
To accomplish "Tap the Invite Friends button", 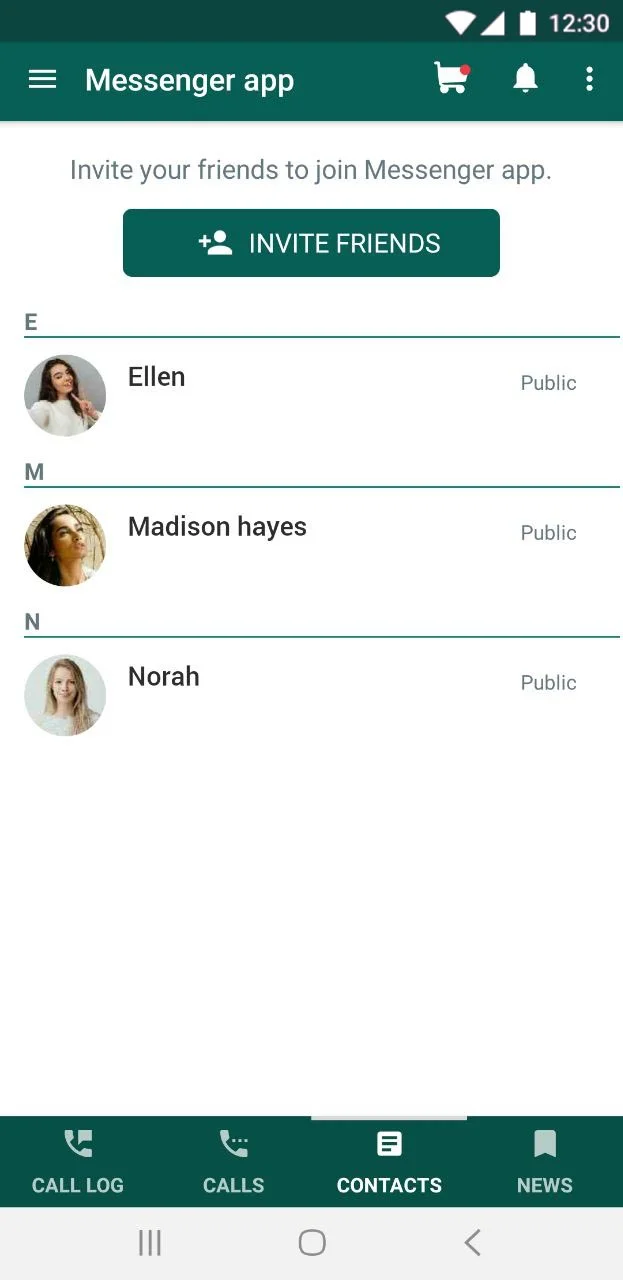I will click(311, 243).
